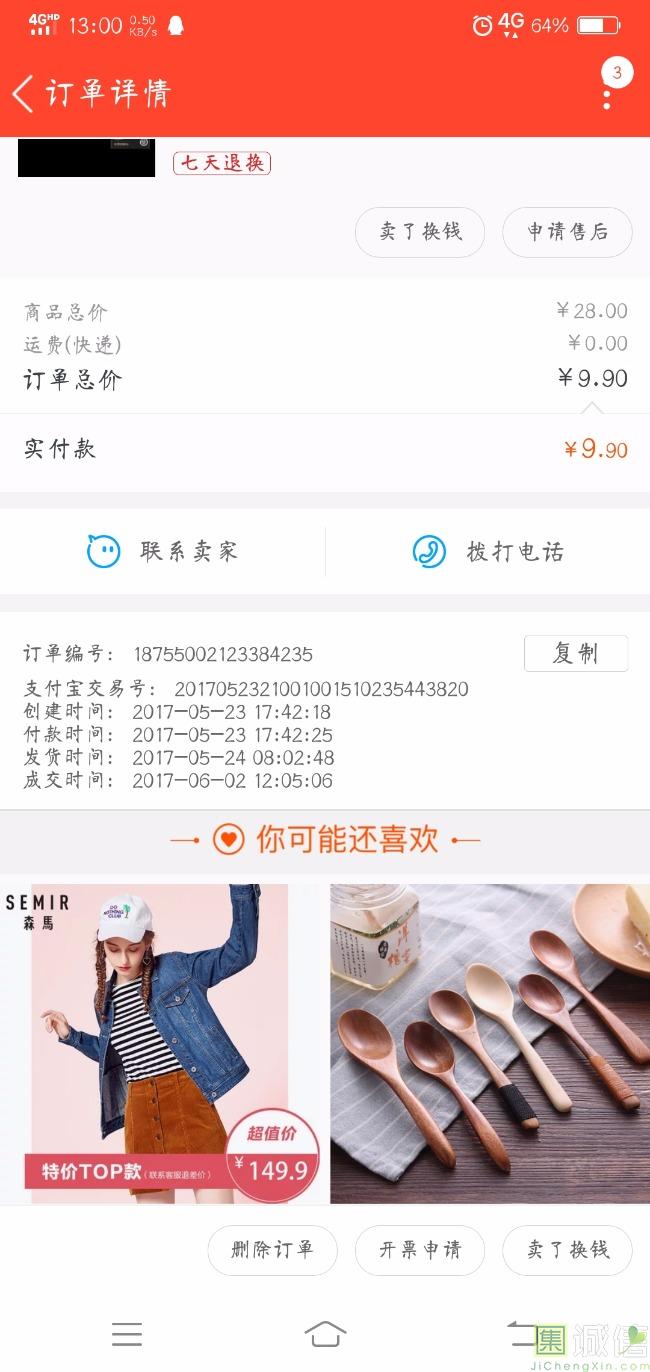Viewport: 650px width, 1372px height.
Task: Delete this order via 删除订单
Action: coord(272,1250)
